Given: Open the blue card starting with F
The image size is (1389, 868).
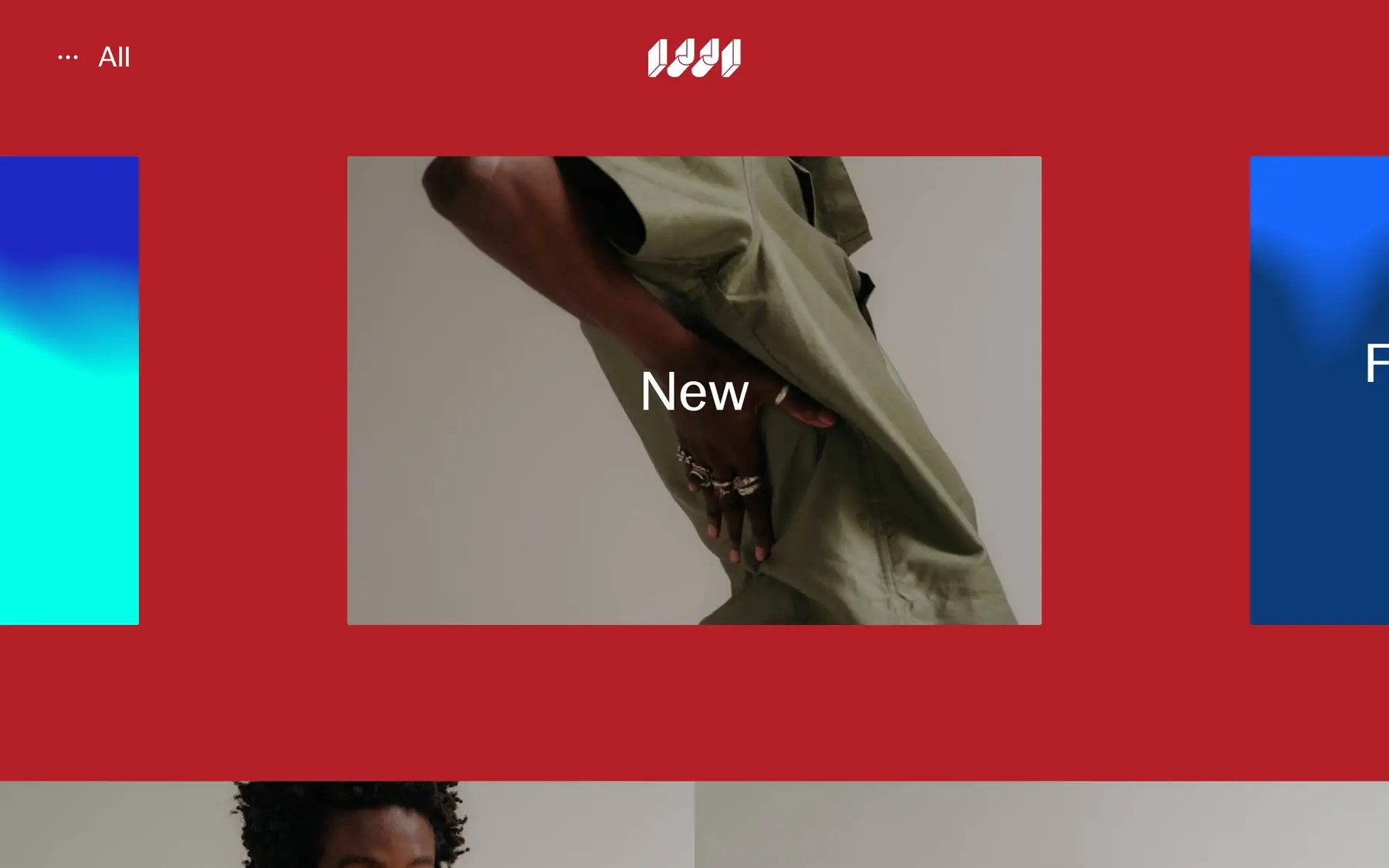Looking at the screenshot, I should click(x=1320, y=390).
